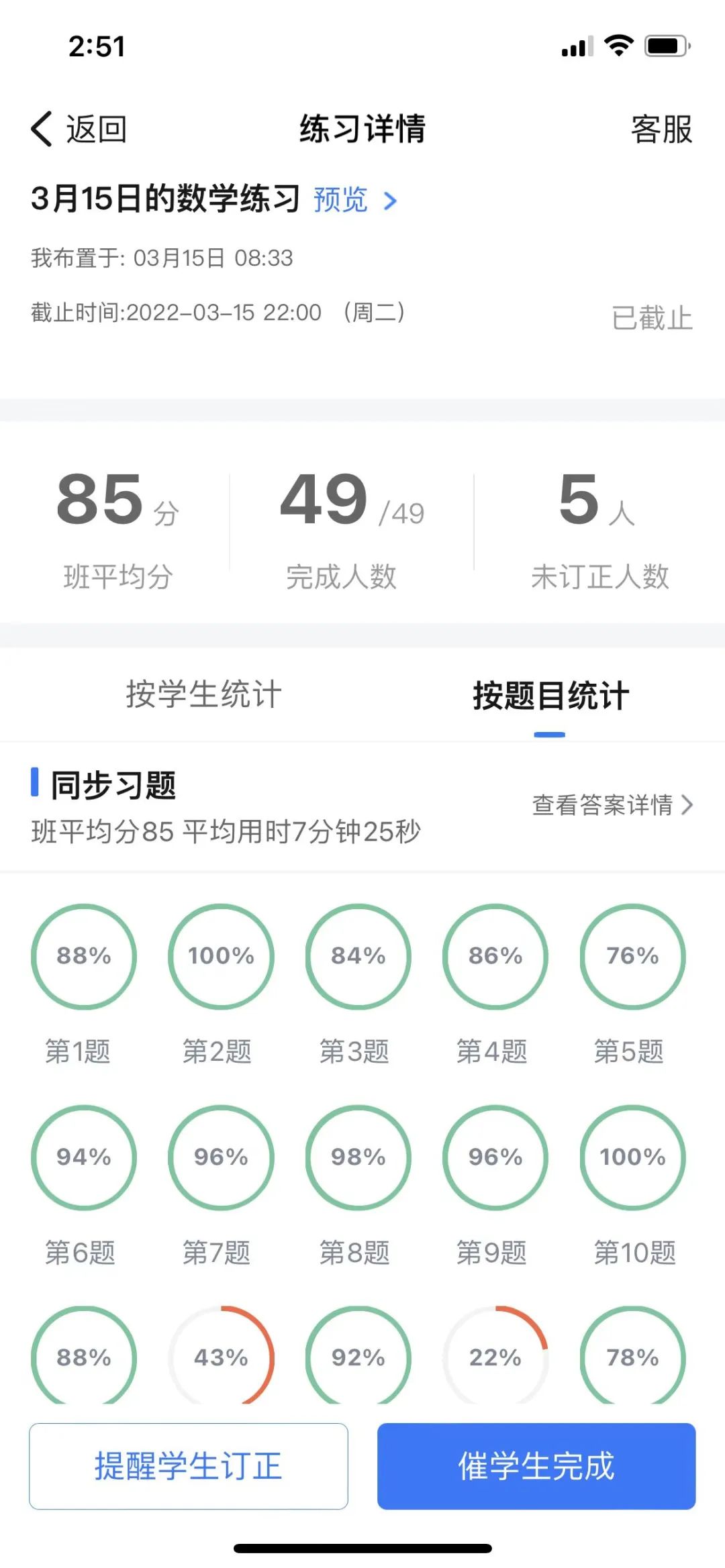Open 客服 customer service
Screen dimensions: 725x1568
coord(661,129)
